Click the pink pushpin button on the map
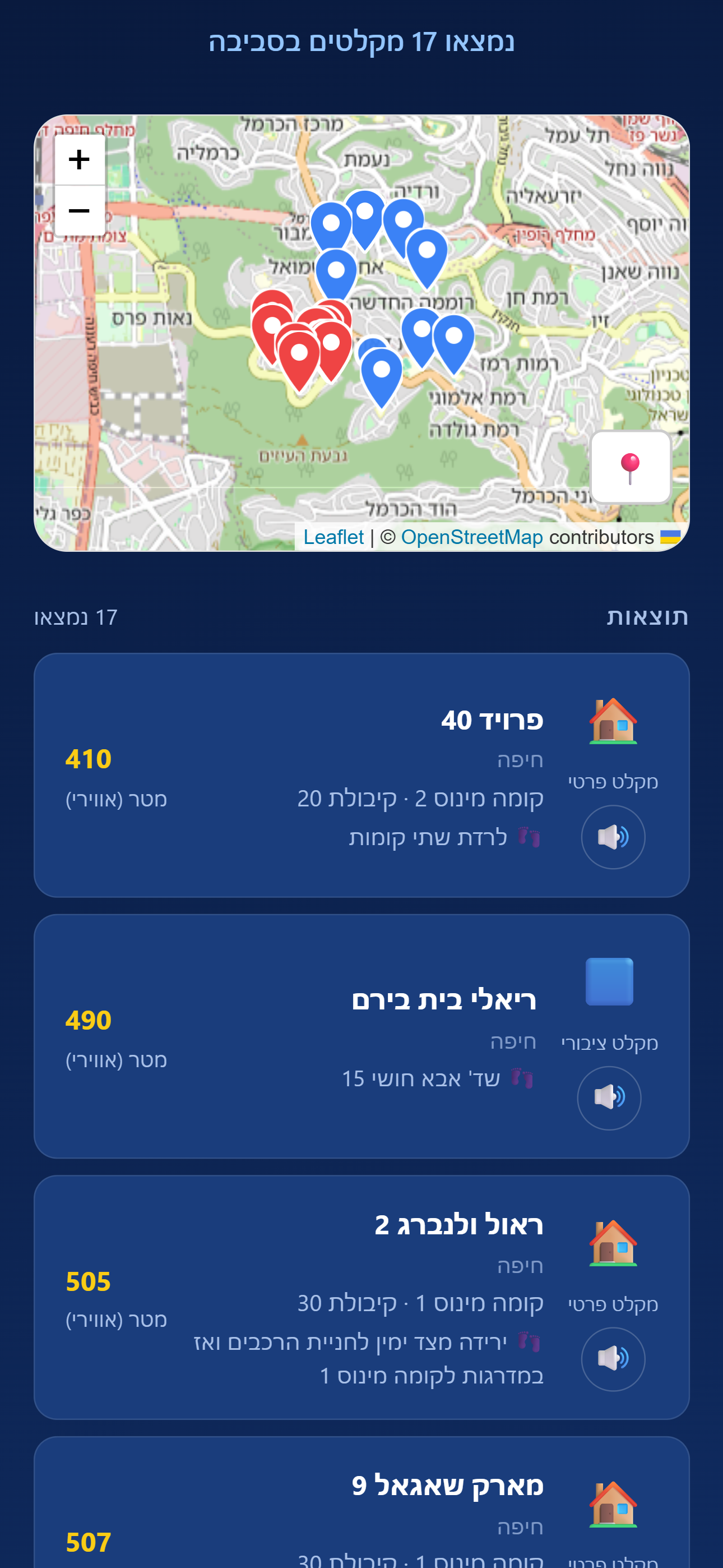The image size is (723, 1568). (631, 467)
